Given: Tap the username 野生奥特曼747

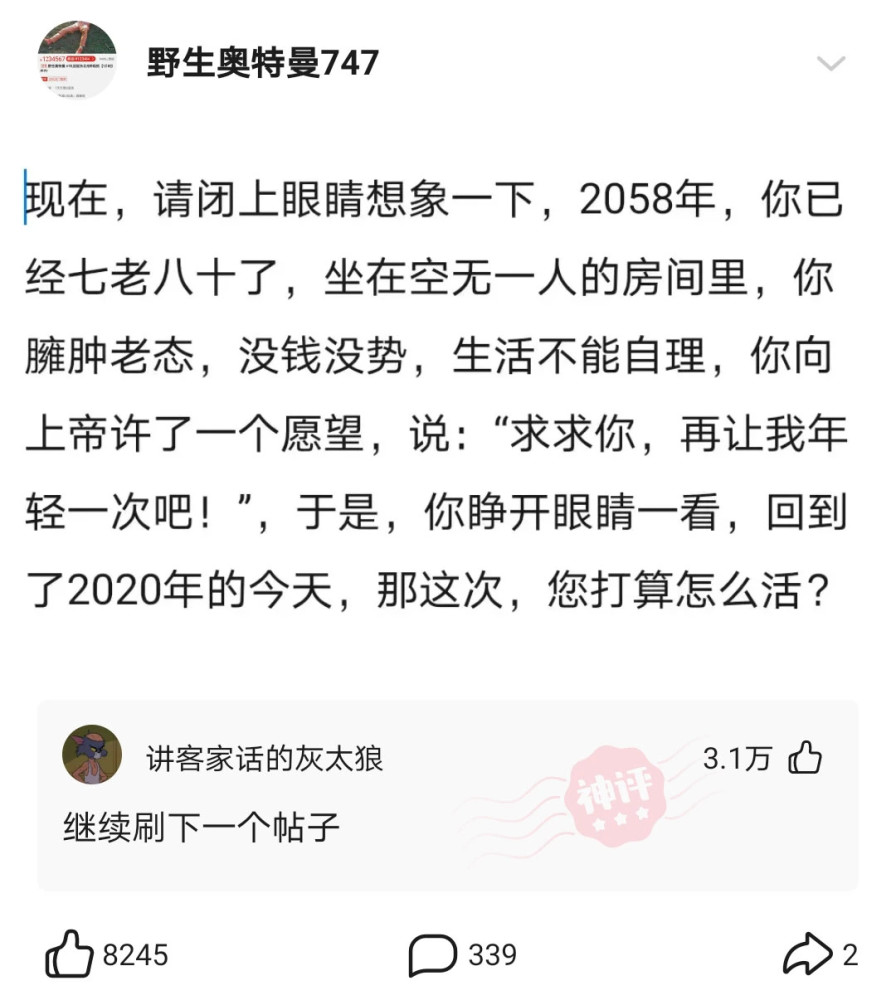Looking at the screenshot, I should click(263, 63).
